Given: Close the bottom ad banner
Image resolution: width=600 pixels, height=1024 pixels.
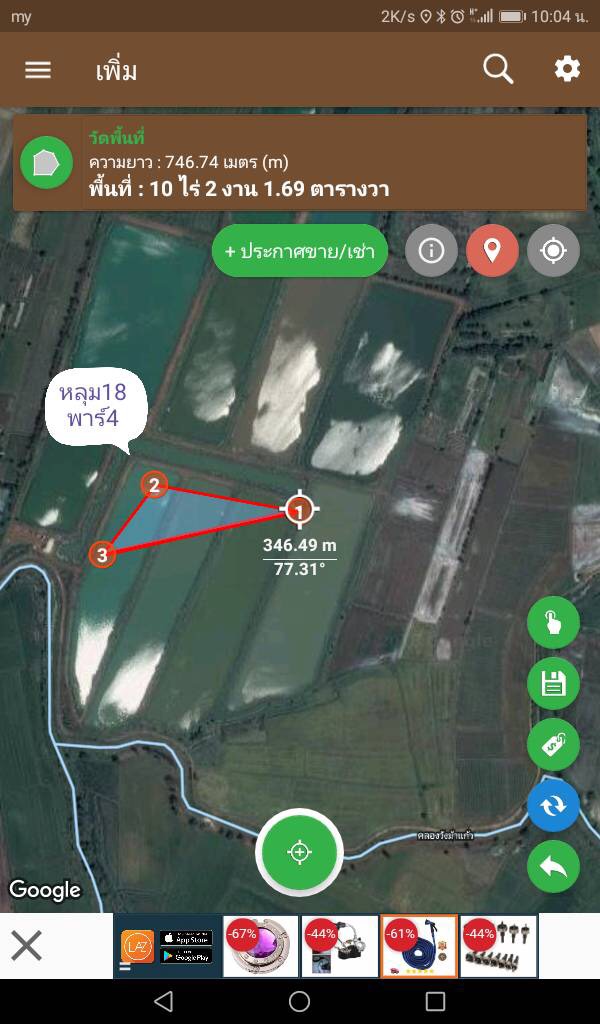Looking at the screenshot, I should click(x=27, y=945).
